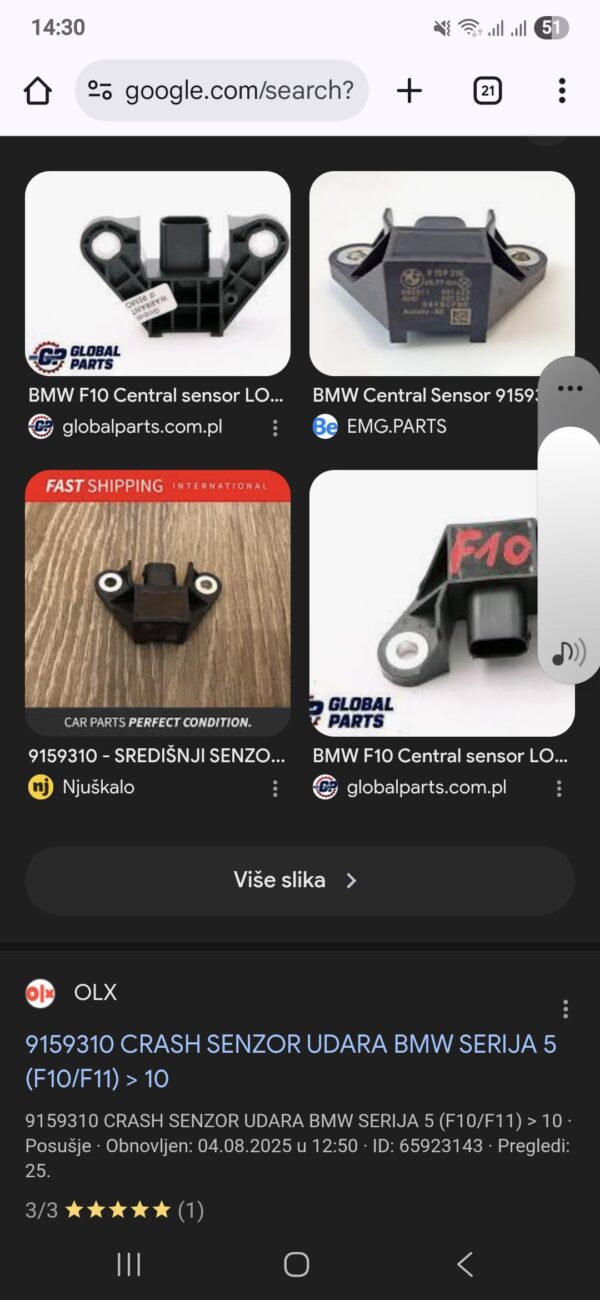
Task: Open a new browser tab
Action: click(409, 91)
